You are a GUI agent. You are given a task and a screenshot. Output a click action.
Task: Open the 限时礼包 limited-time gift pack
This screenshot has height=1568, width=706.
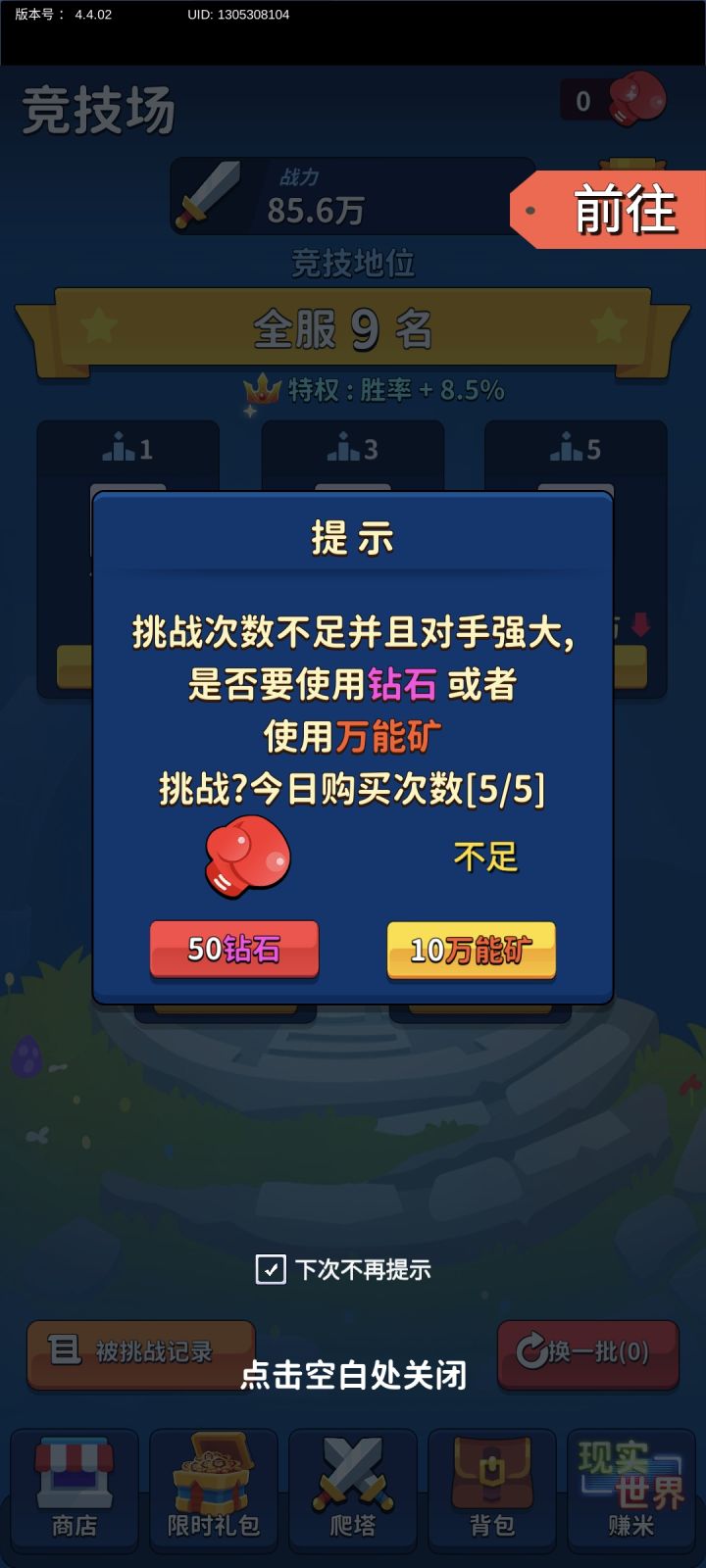[213, 1490]
